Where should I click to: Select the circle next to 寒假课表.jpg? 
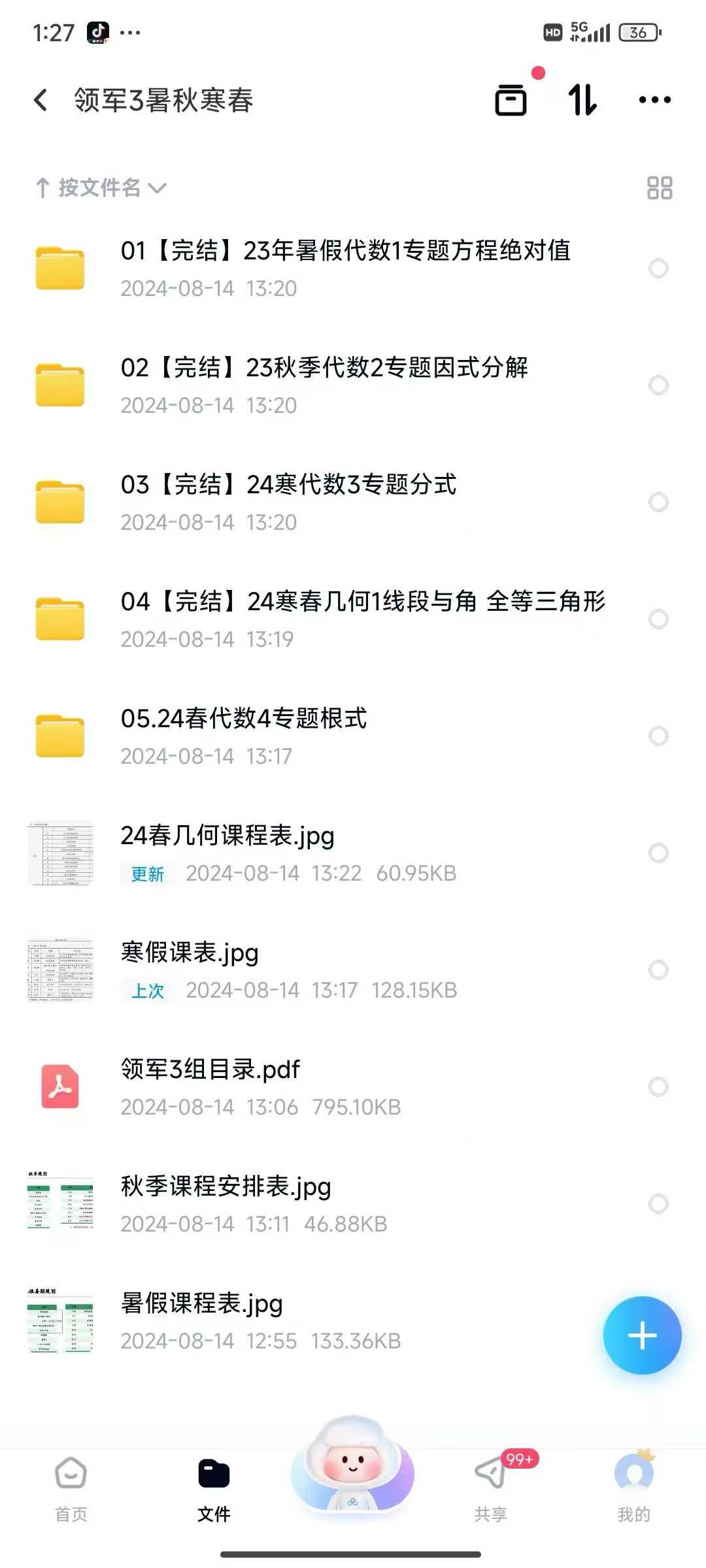point(658,970)
